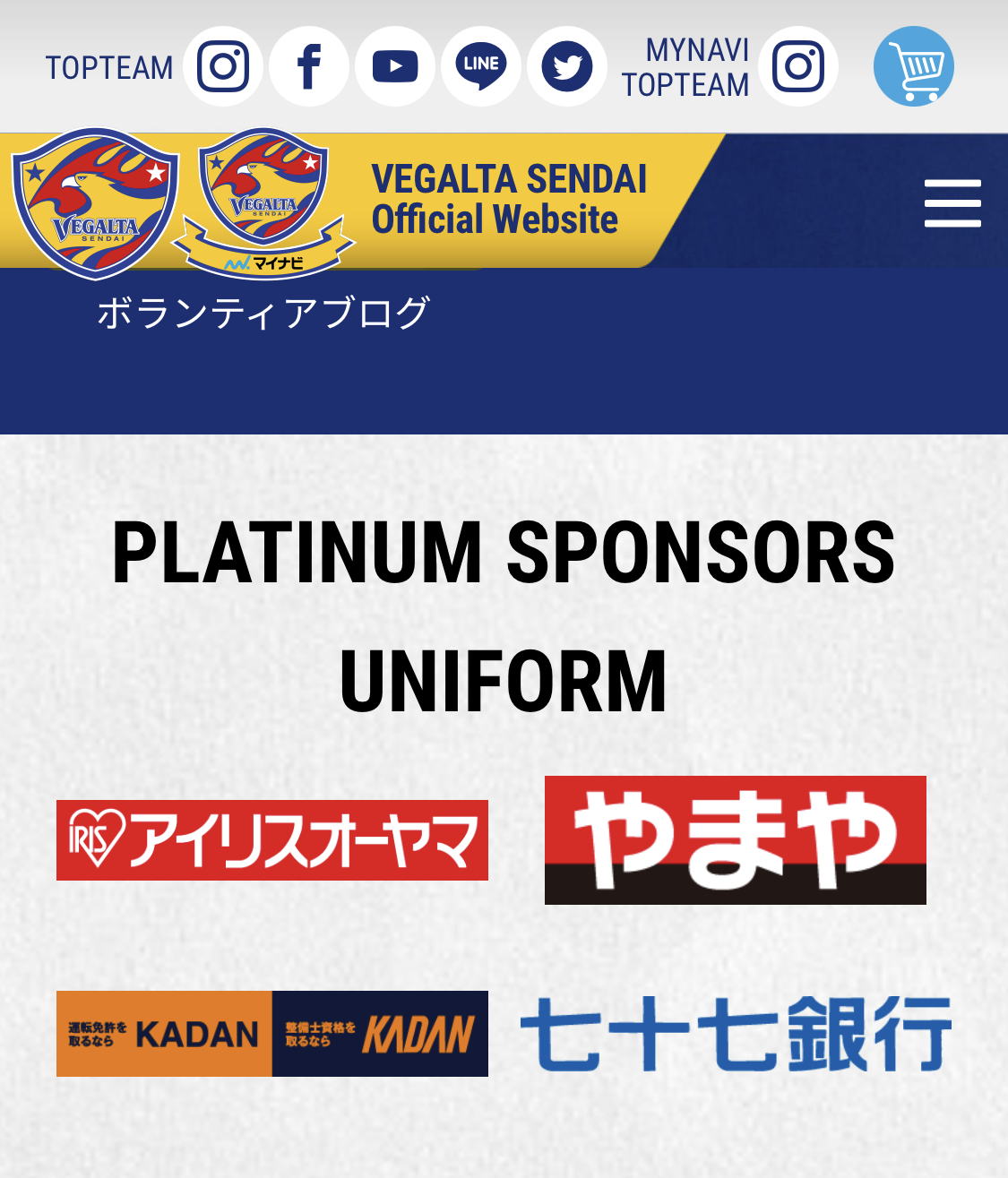This screenshot has height=1178, width=1008.
Task: Tap the Vegalta Sendai crest logo
Action: (x=95, y=202)
